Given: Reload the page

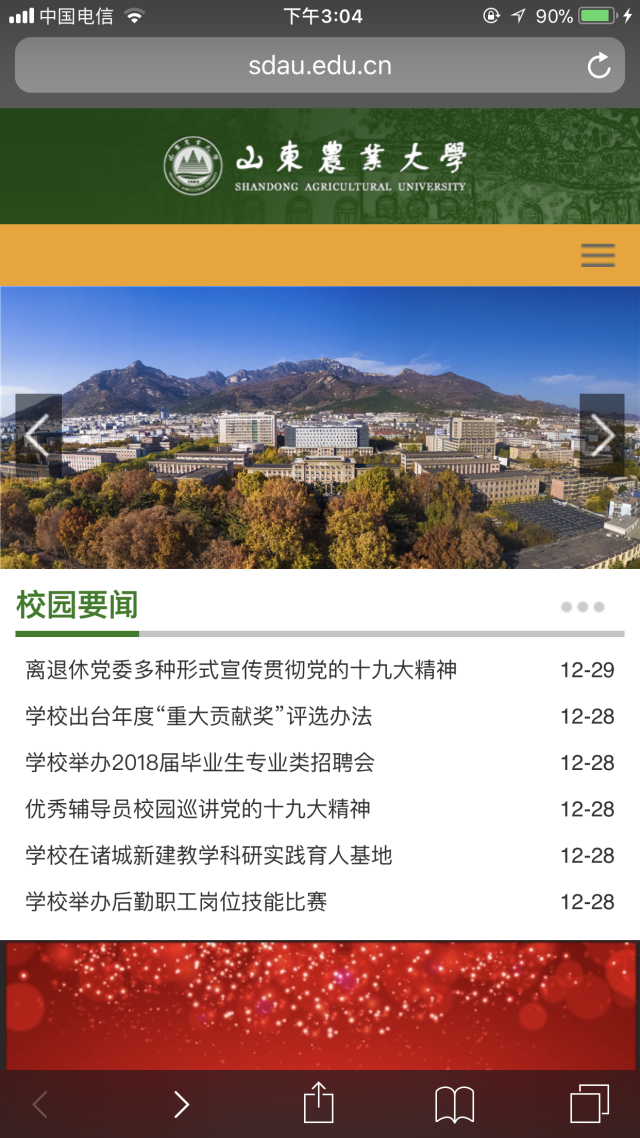Looking at the screenshot, I should point(598,66).
